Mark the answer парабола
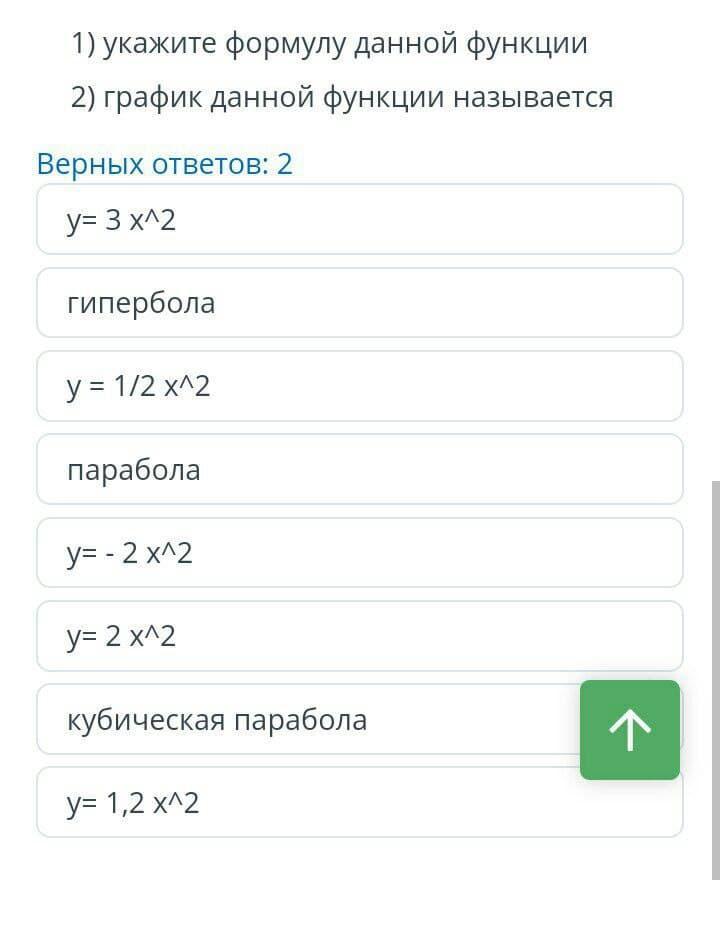Screen dimensions: 720x926 point(360,469)
